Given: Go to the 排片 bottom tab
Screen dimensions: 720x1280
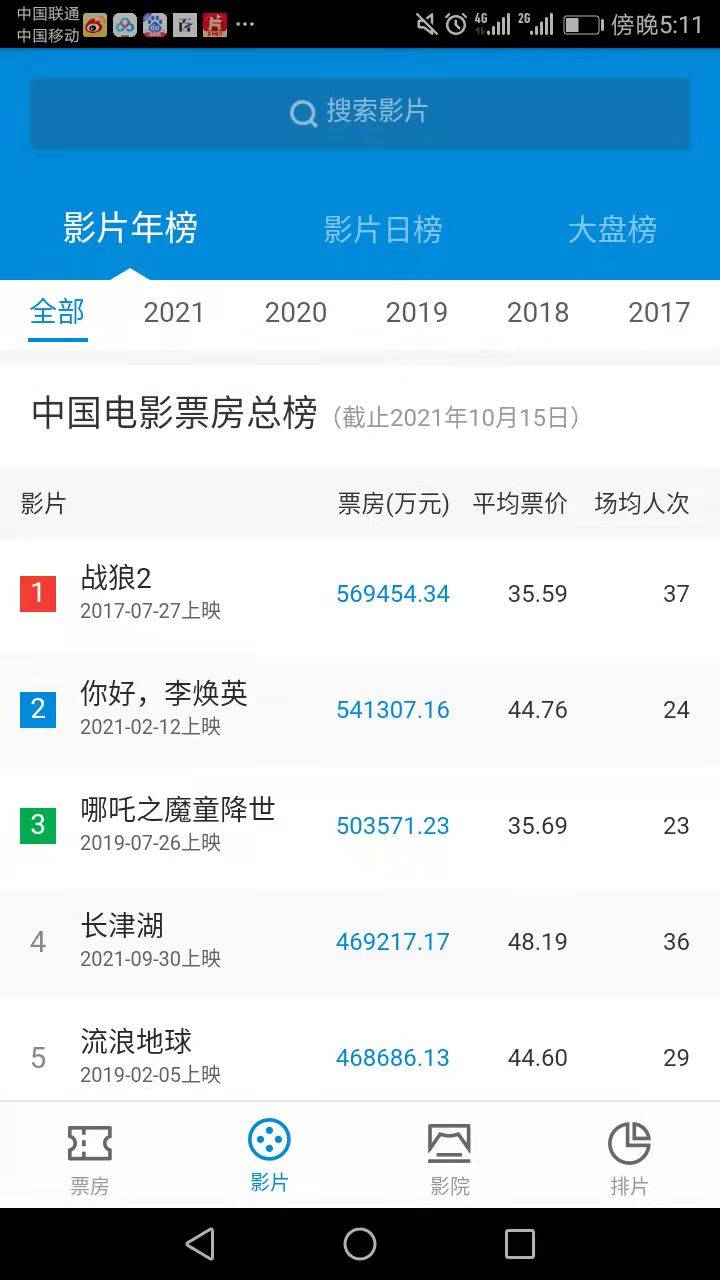Looking at the screenshot, I should [630, 1158].
